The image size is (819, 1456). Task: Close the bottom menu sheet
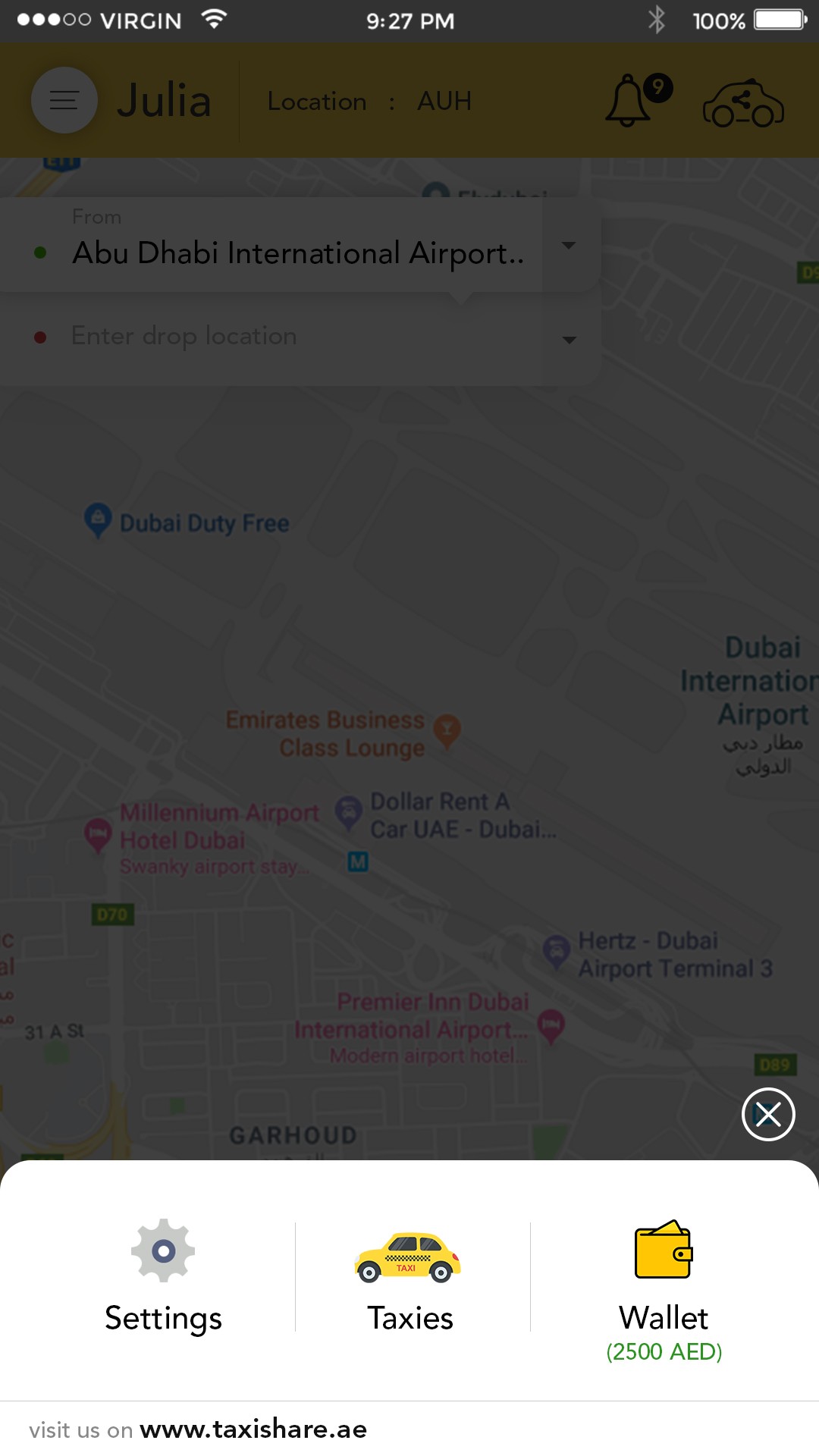pyautogui.click(x=767, y=1114)
